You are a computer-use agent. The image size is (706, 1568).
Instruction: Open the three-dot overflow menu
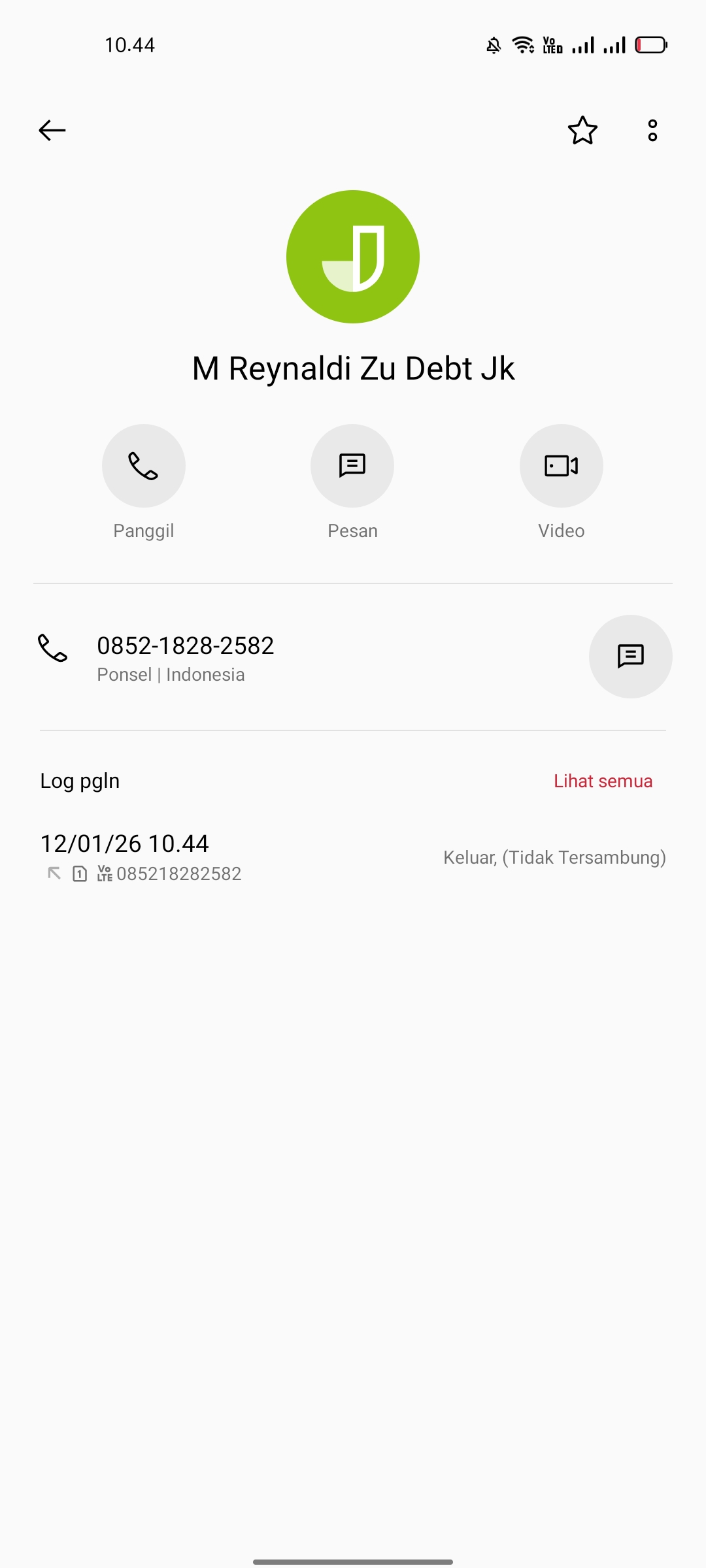652,131
